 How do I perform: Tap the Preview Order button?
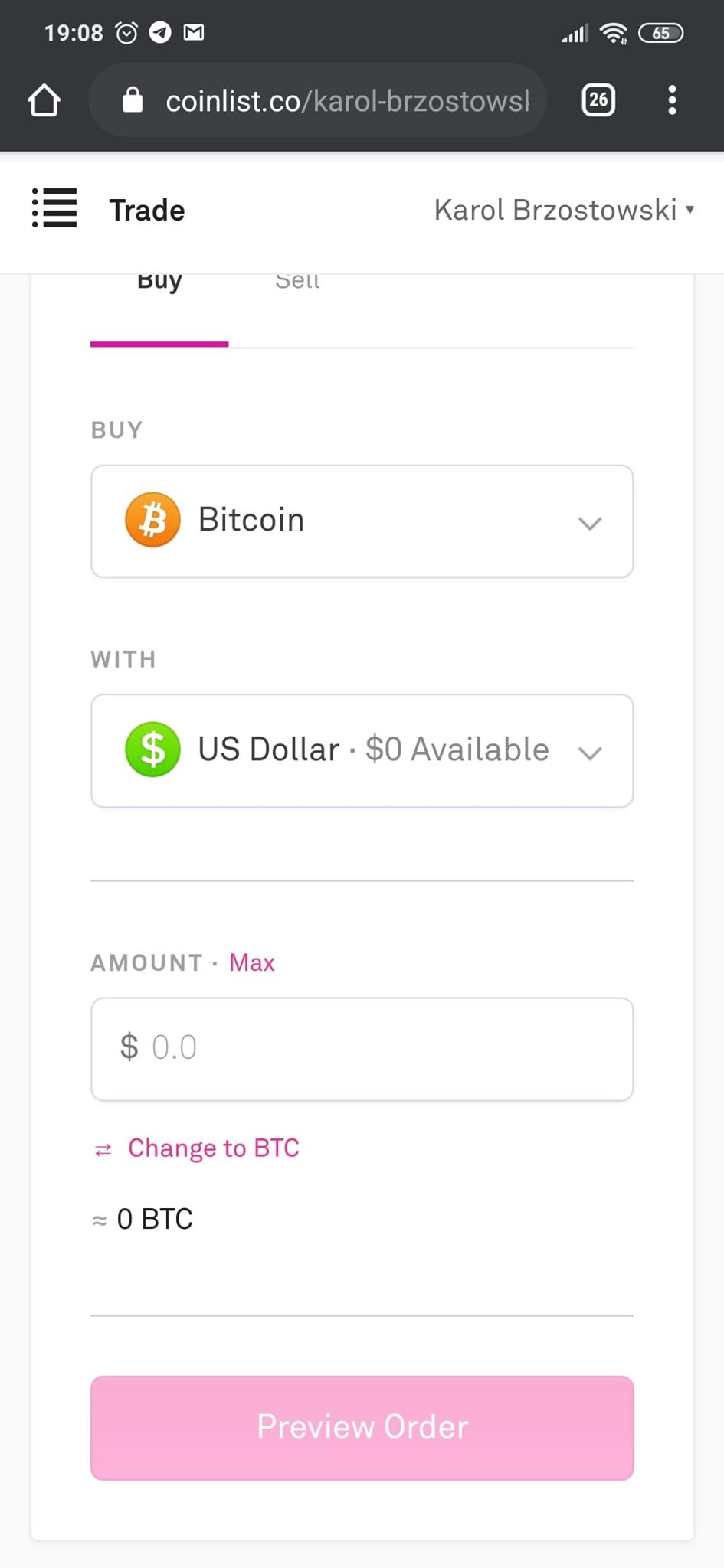(x=362, y=1428)
